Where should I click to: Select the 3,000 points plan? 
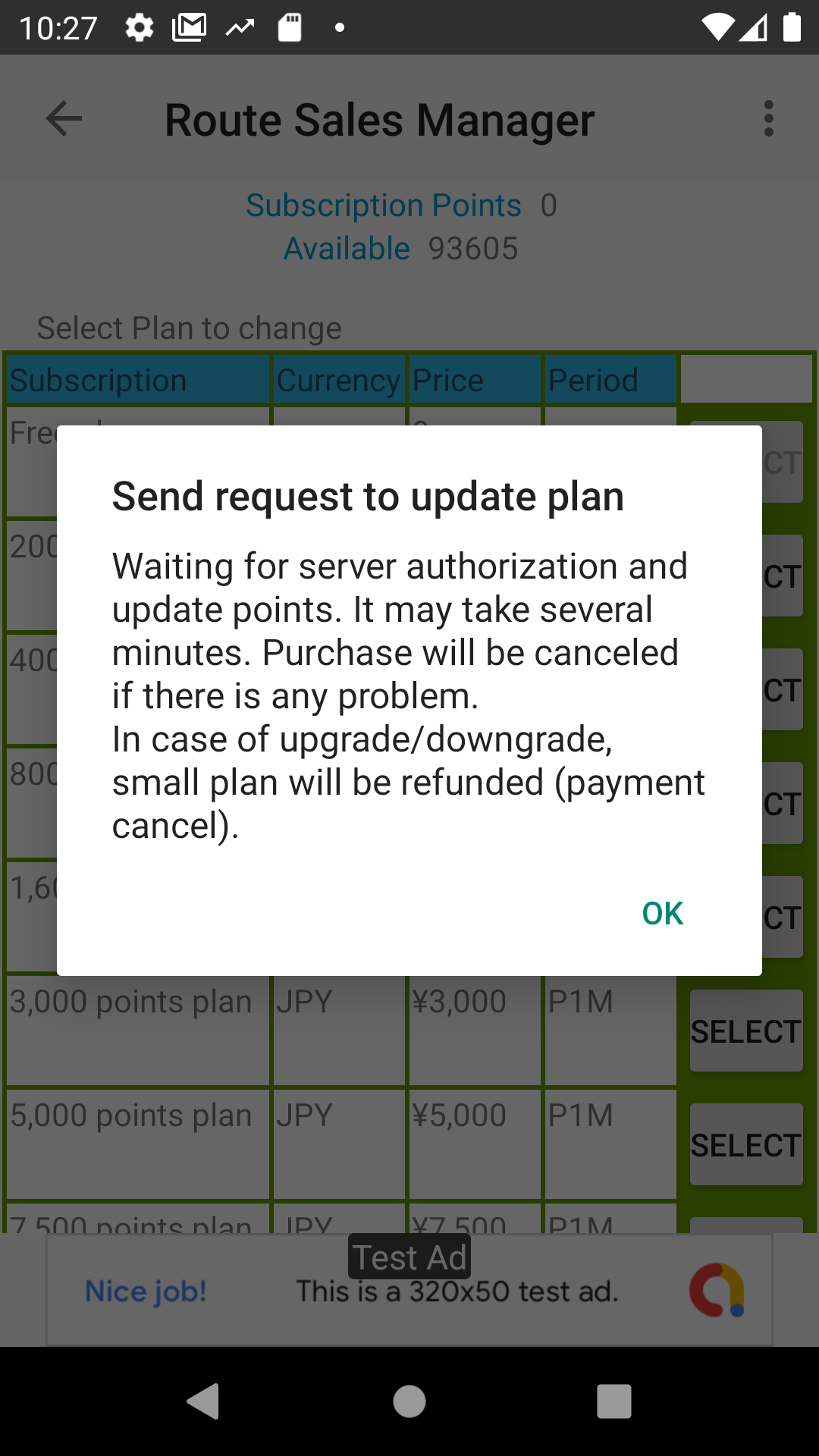[x=745, y=1031]
